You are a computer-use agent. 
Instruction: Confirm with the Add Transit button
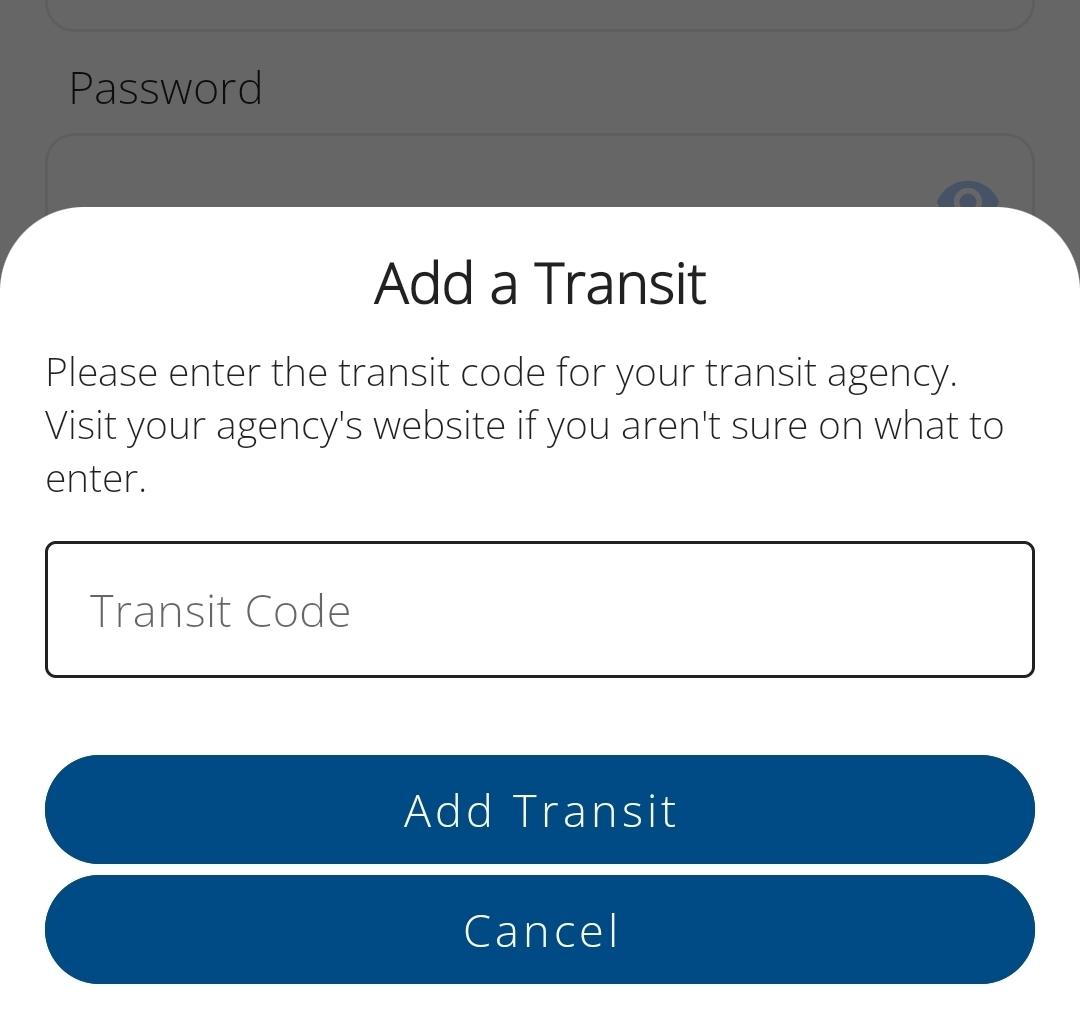pyautogui.click(x=540, y=810)
